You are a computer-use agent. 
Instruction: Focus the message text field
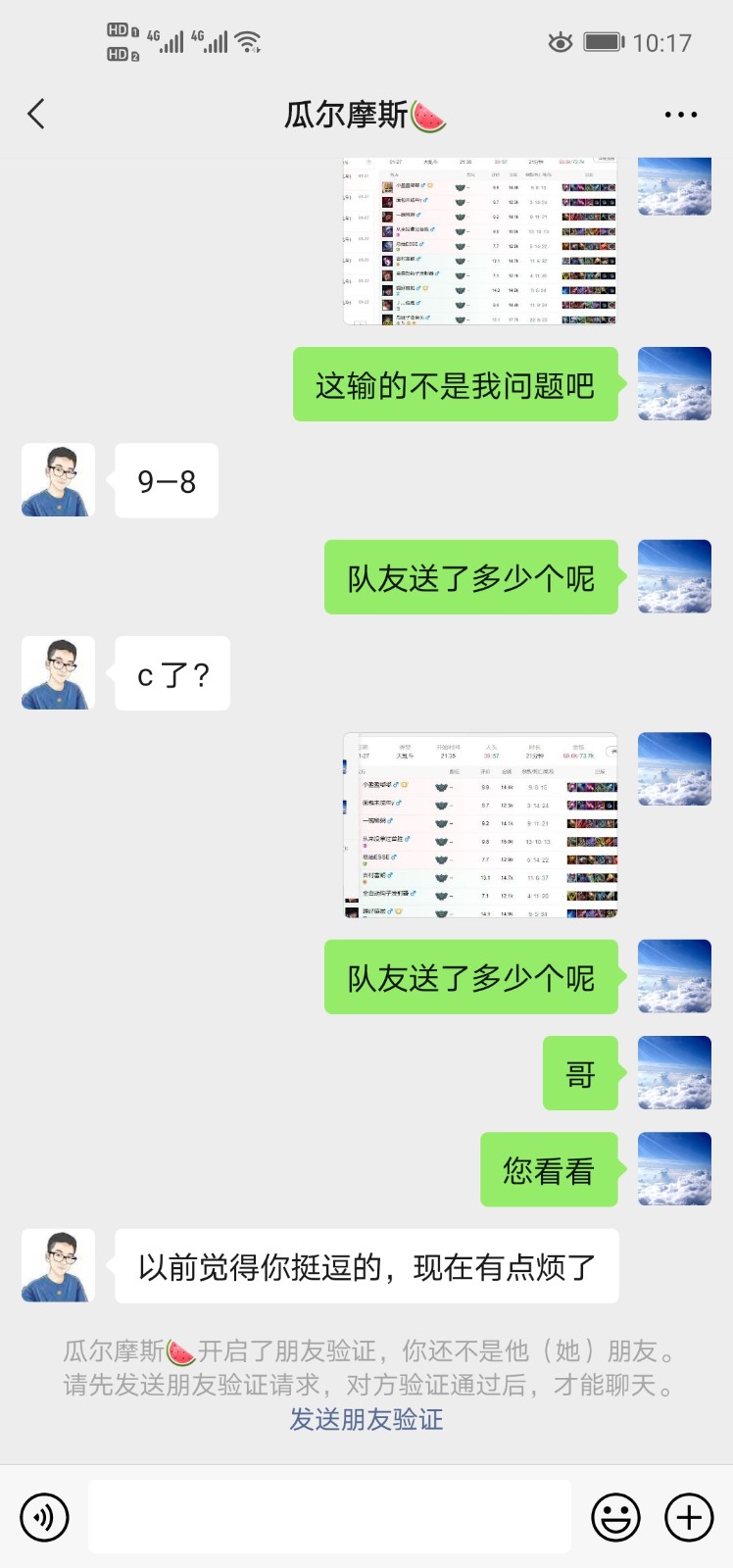[x=329, y=1517]
